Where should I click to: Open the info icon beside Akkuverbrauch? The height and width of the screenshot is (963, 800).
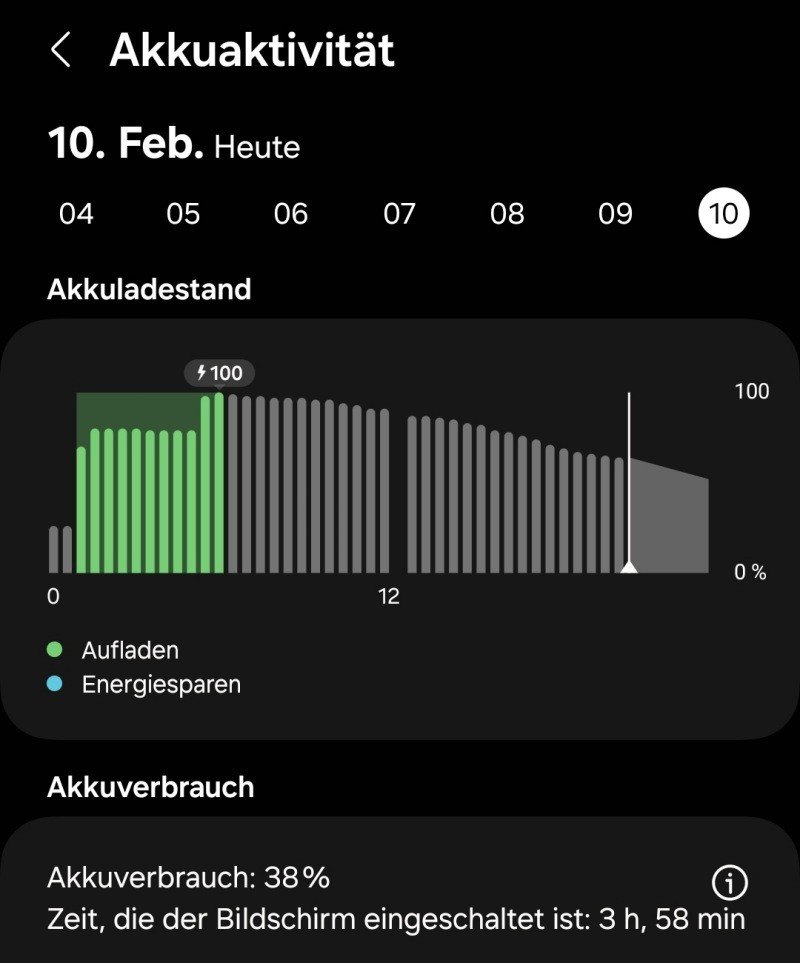point(730,882)
